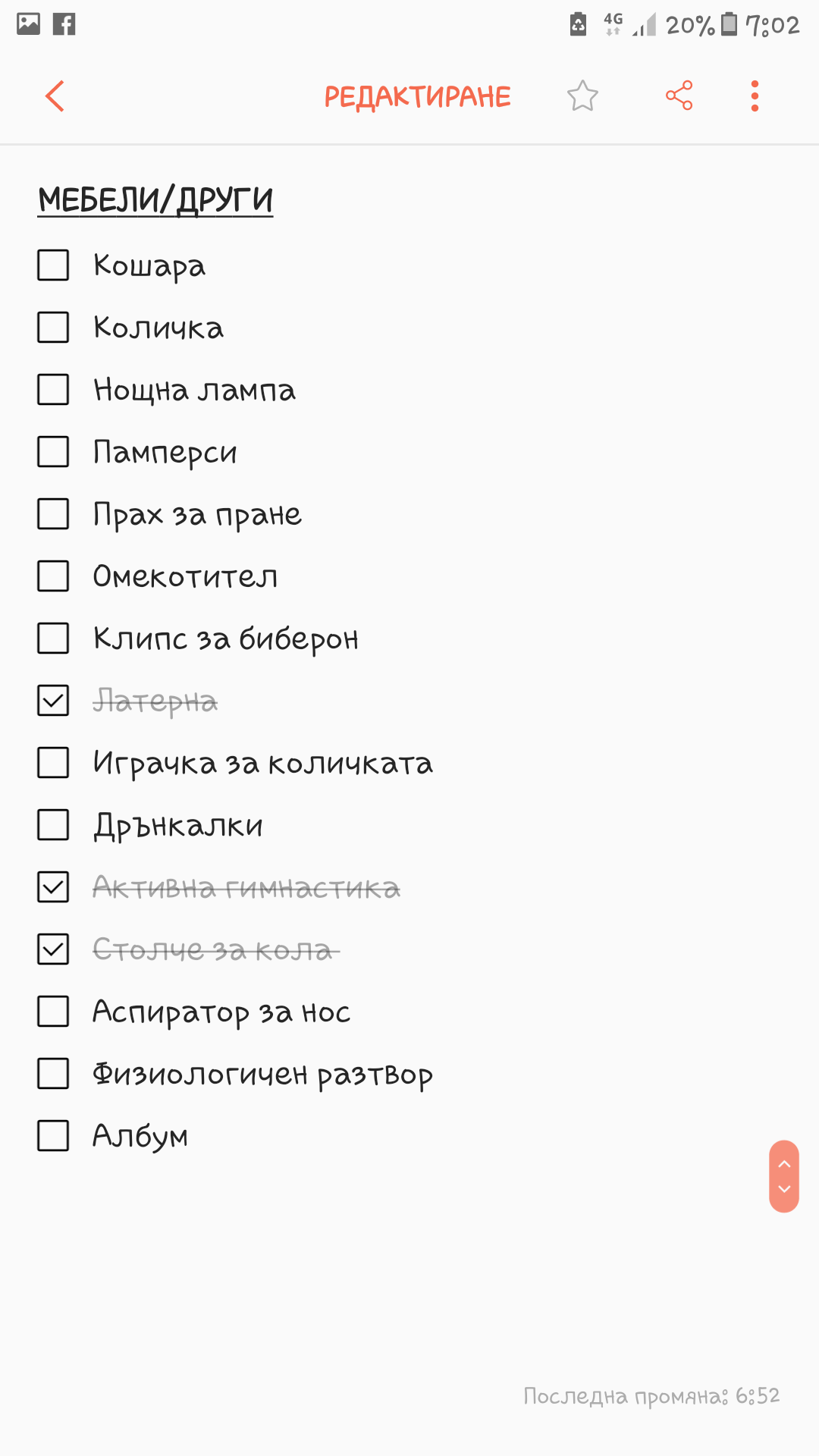Image resolution: width=819 pixels, height=1456 pixels.
Task: Tap the orange scroll handle arrows
Action: [784, 1176]
